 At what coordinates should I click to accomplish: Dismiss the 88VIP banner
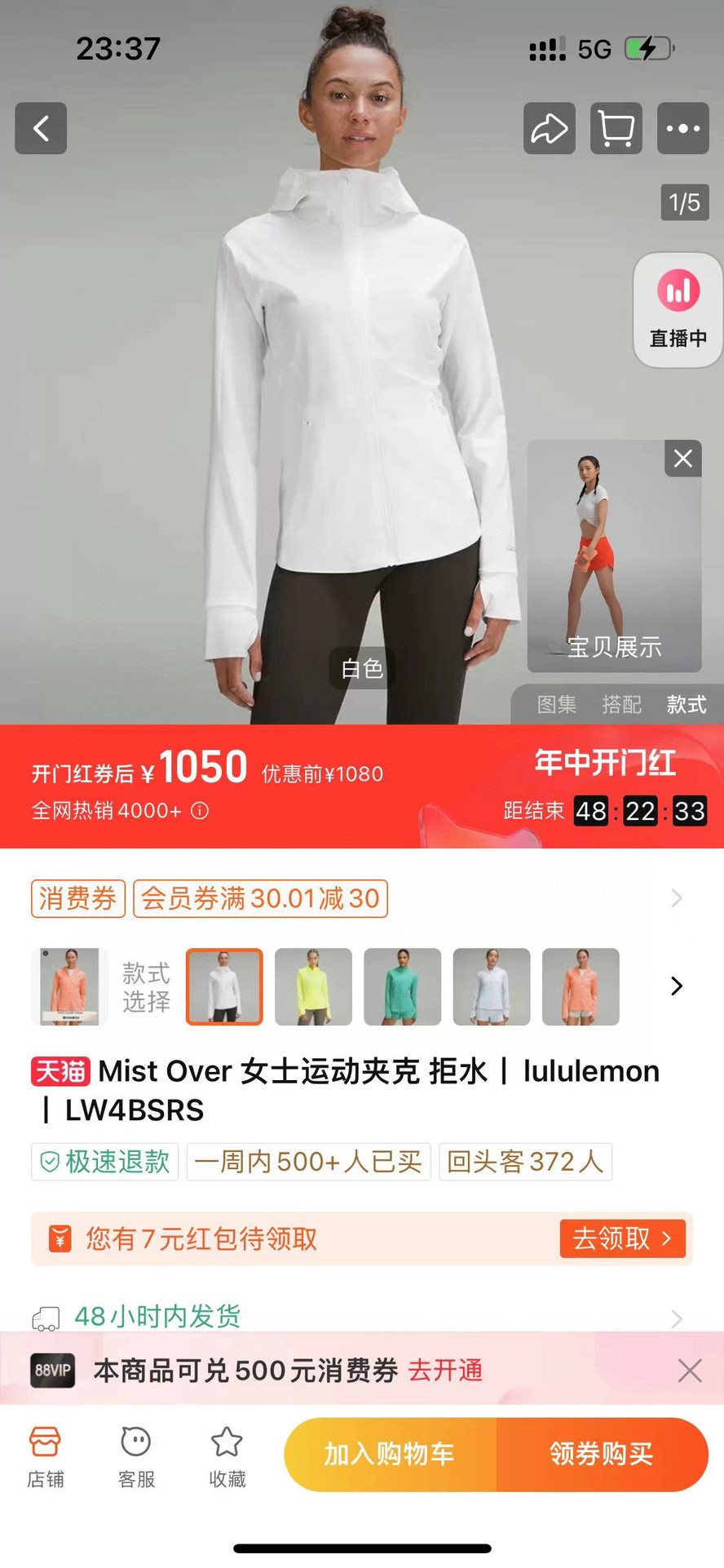[x=690, y=1371]
